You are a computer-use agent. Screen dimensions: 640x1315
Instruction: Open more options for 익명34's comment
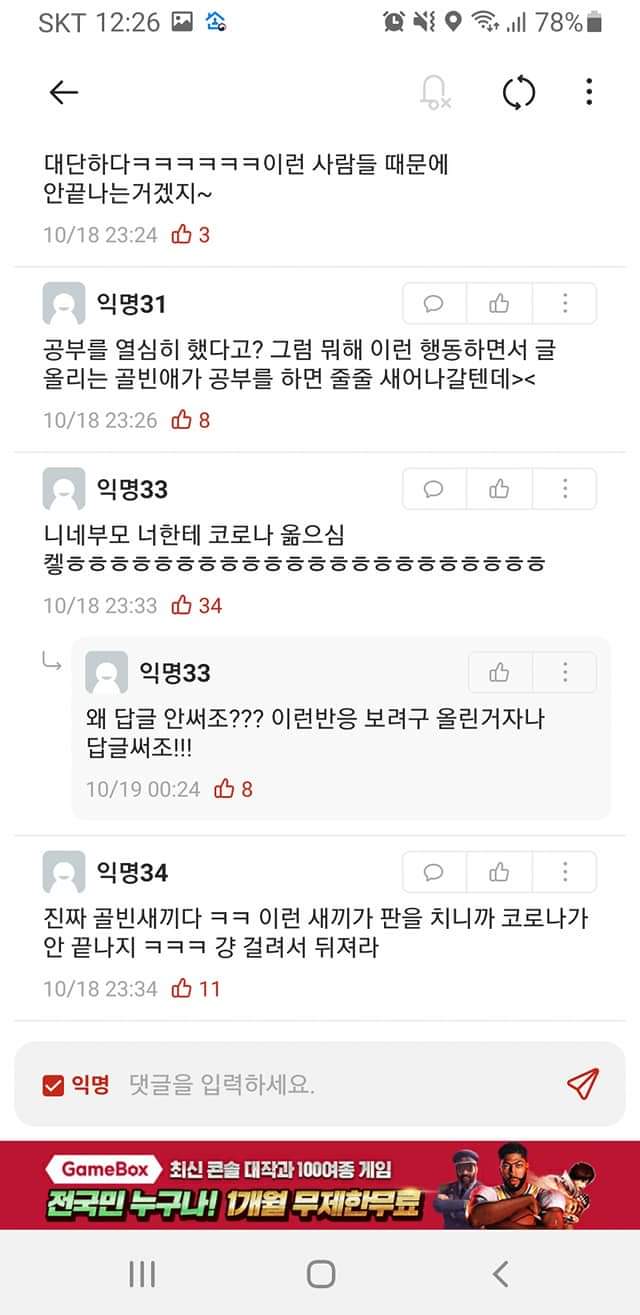(565, 872)
